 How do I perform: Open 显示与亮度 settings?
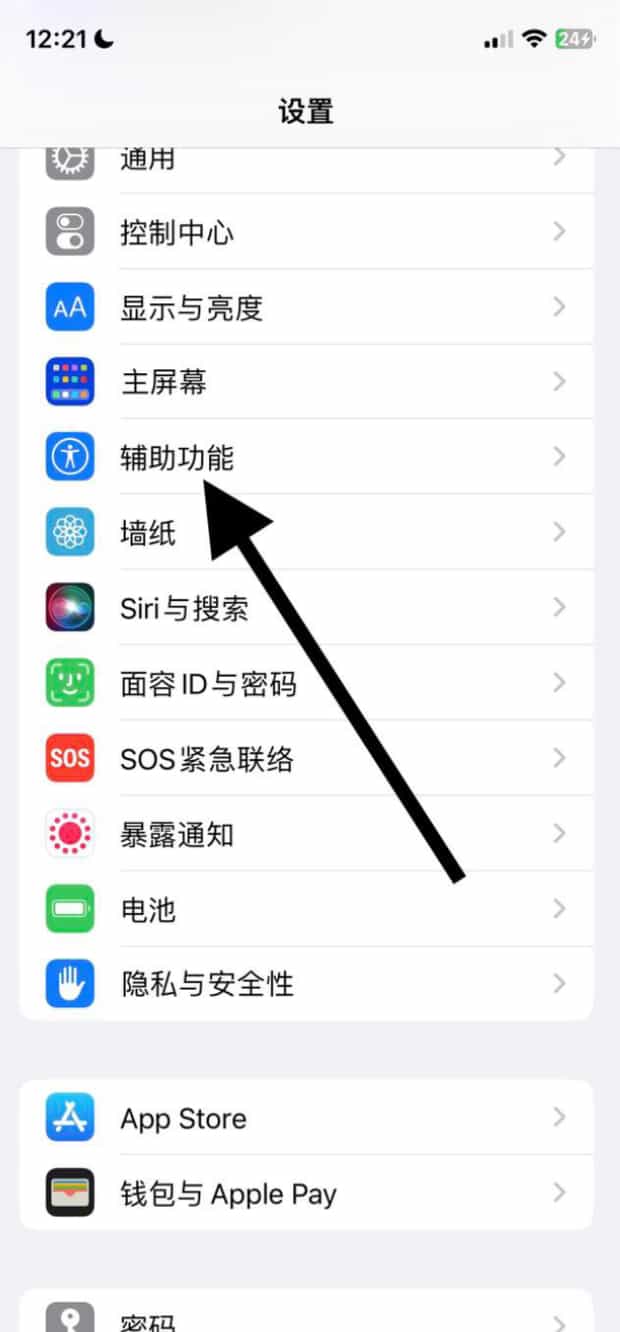tap(300, 308)
